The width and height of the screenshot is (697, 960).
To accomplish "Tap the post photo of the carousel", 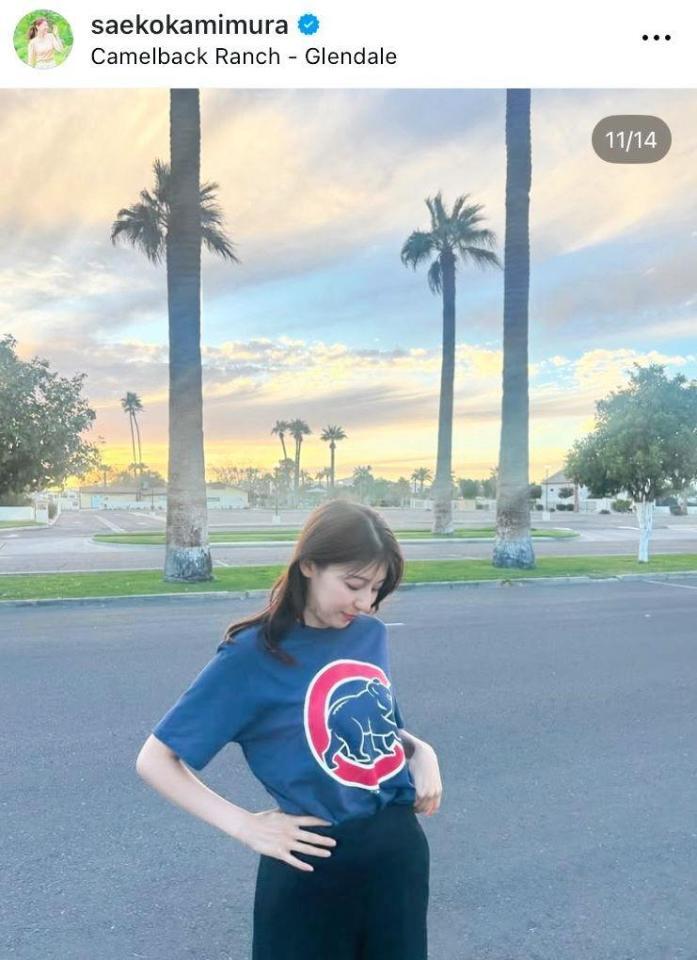I will click(x=348, y=520).
